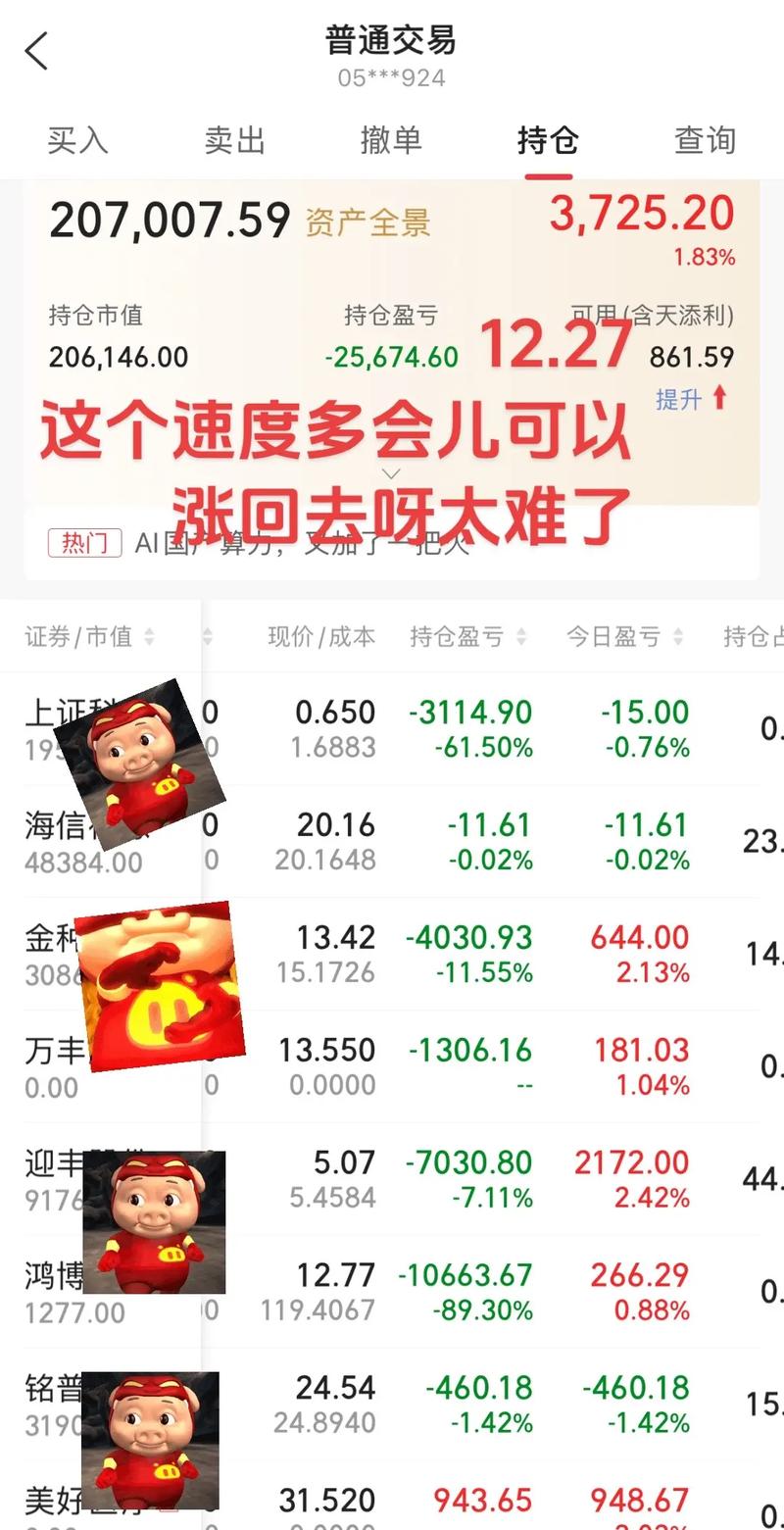Open the 查询 tab
The image size is (784, 1530).
click(703, 140)
